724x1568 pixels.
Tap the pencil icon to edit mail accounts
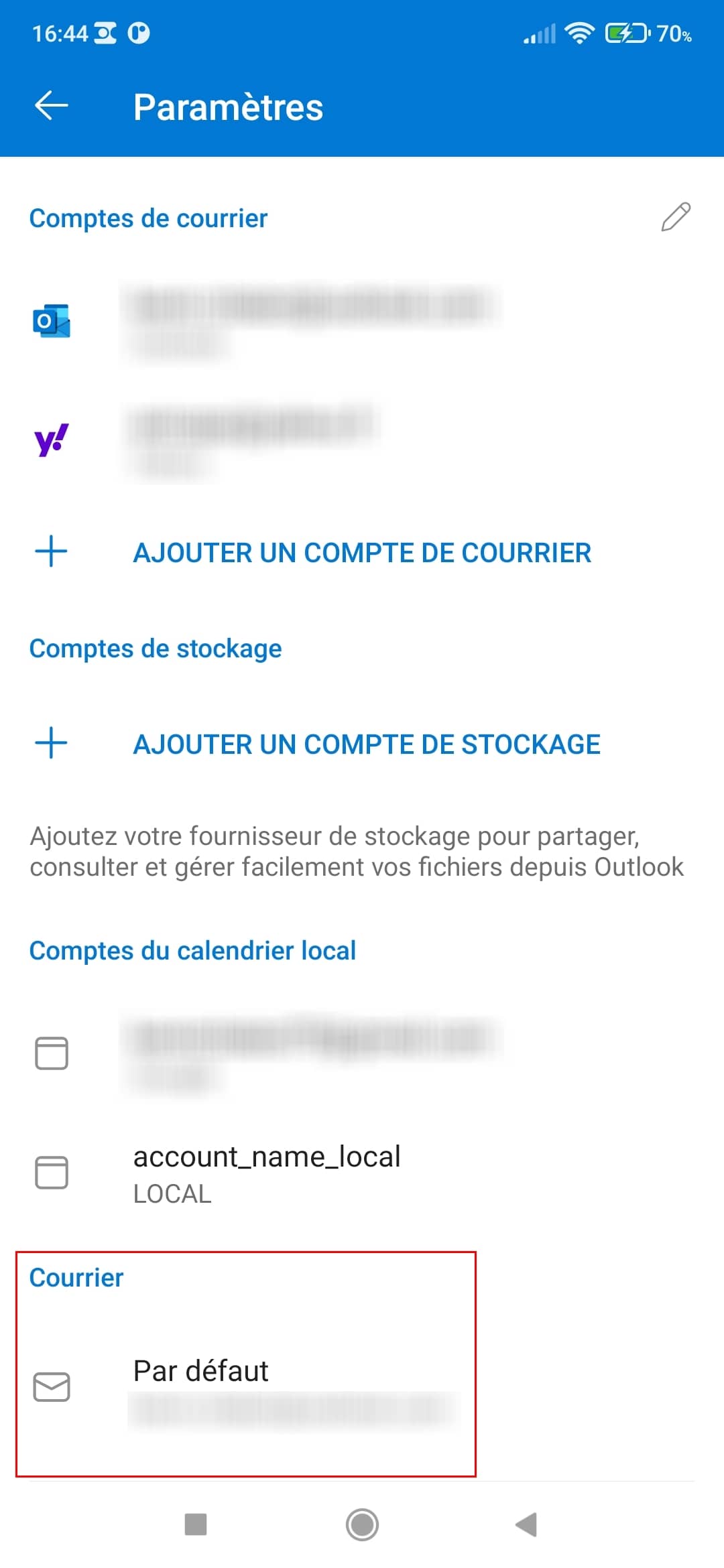point(675,217)
